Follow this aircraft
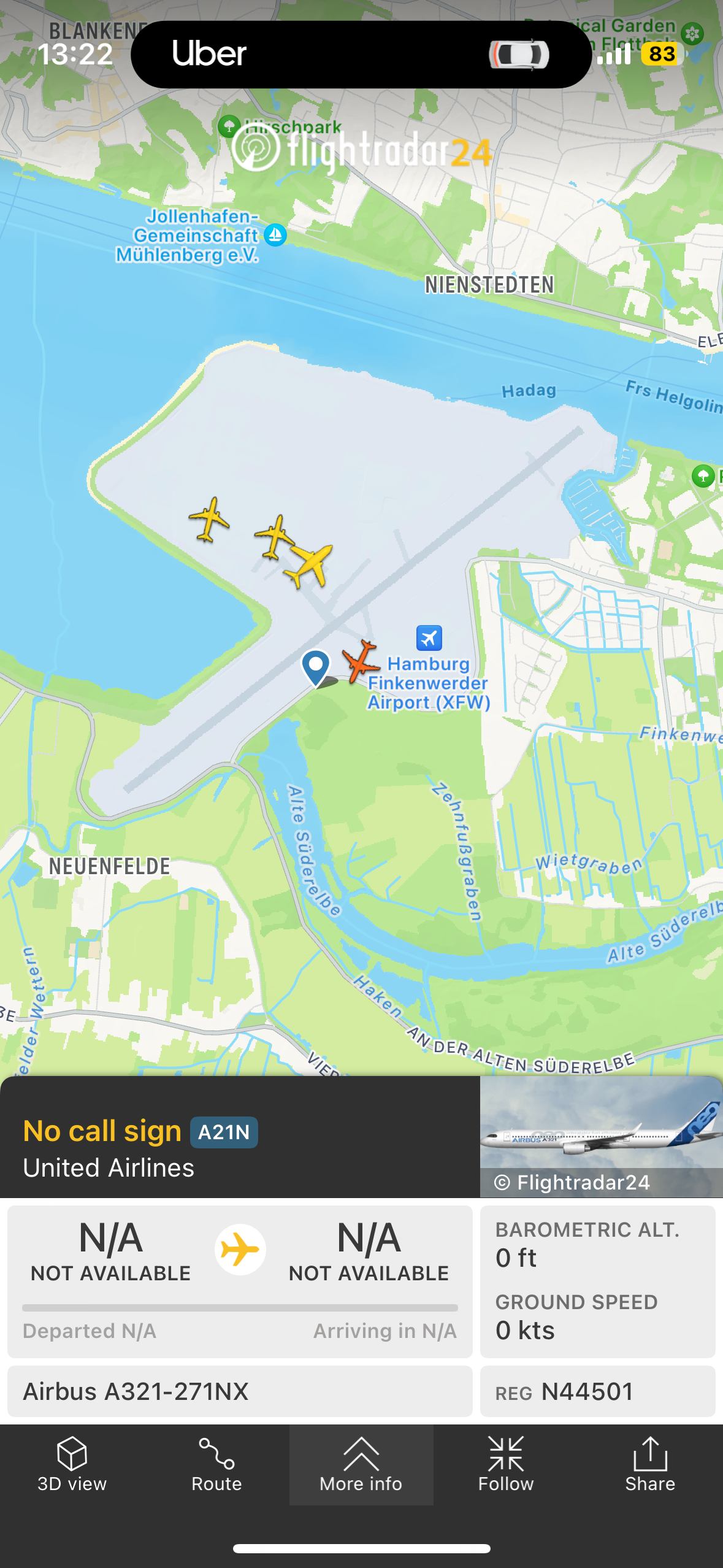The width and height of the screenshot is (723, 1568). pyautogui.click(x=506, y=1464)
